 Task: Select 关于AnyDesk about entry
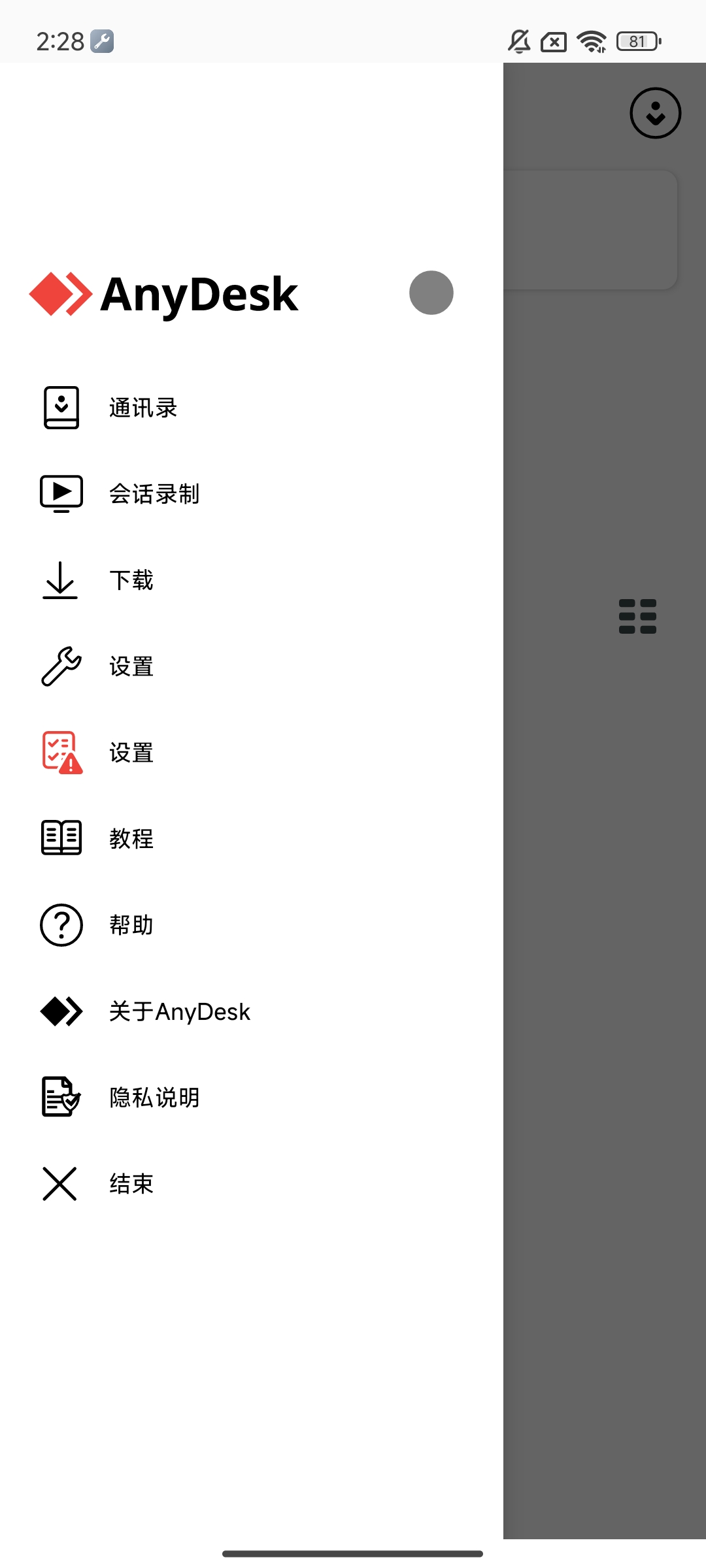[x=179, y=1011]
